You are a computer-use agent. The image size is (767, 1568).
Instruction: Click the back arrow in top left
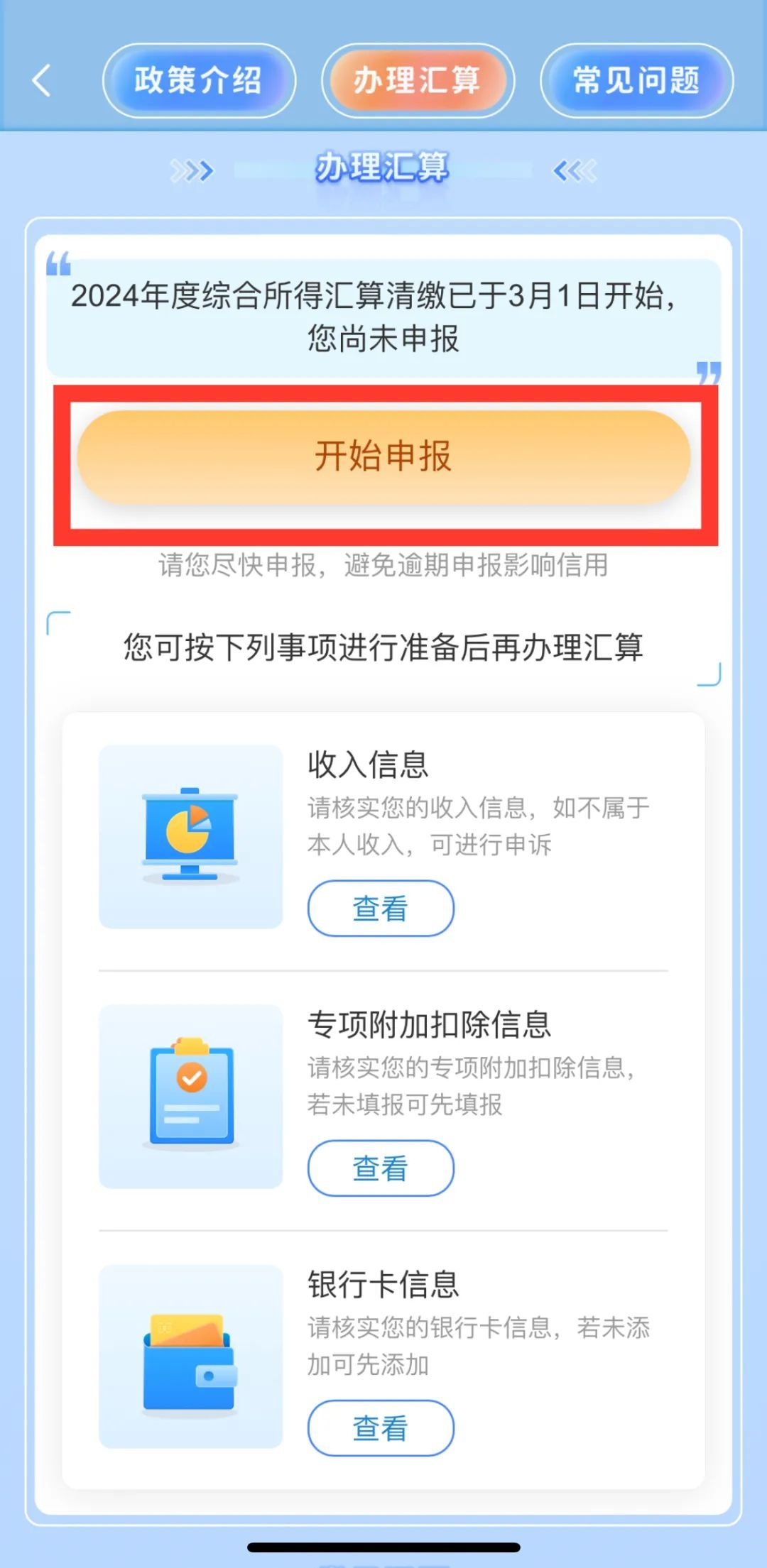click(40, 82)
